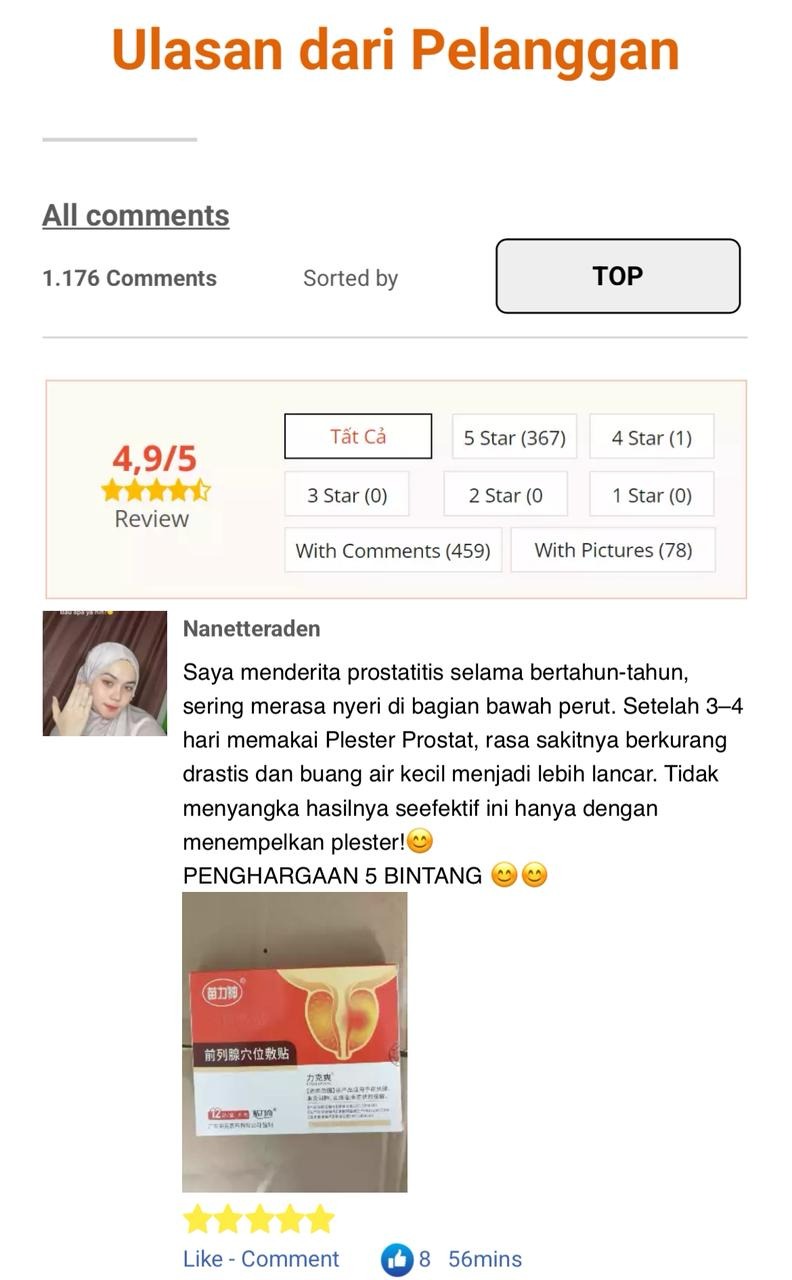Screen dimensions: 792x1280
Task: Filter reviews by 5 Star (367)
Action: [x=514, y=438]
